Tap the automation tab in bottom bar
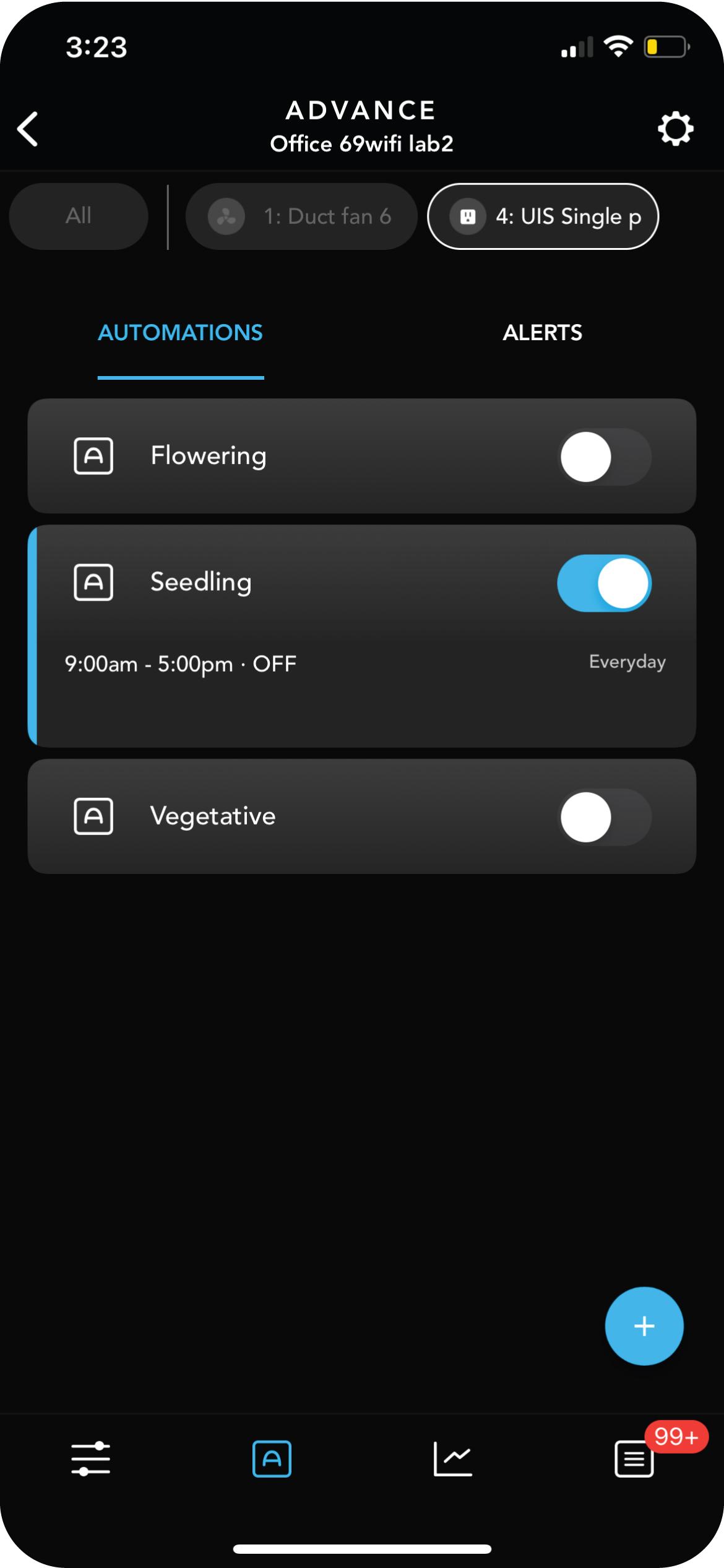 272,1459
